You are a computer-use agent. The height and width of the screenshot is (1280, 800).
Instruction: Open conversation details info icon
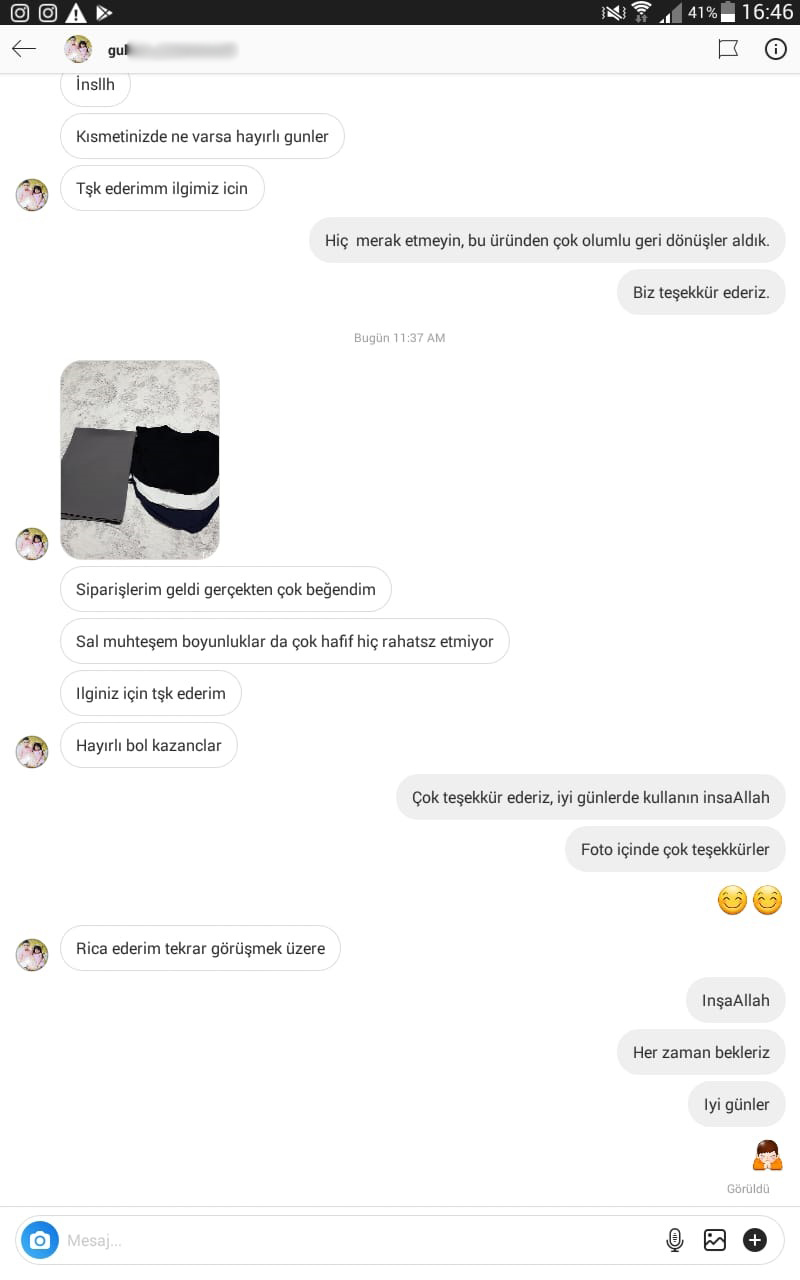(x=775, y=49)
